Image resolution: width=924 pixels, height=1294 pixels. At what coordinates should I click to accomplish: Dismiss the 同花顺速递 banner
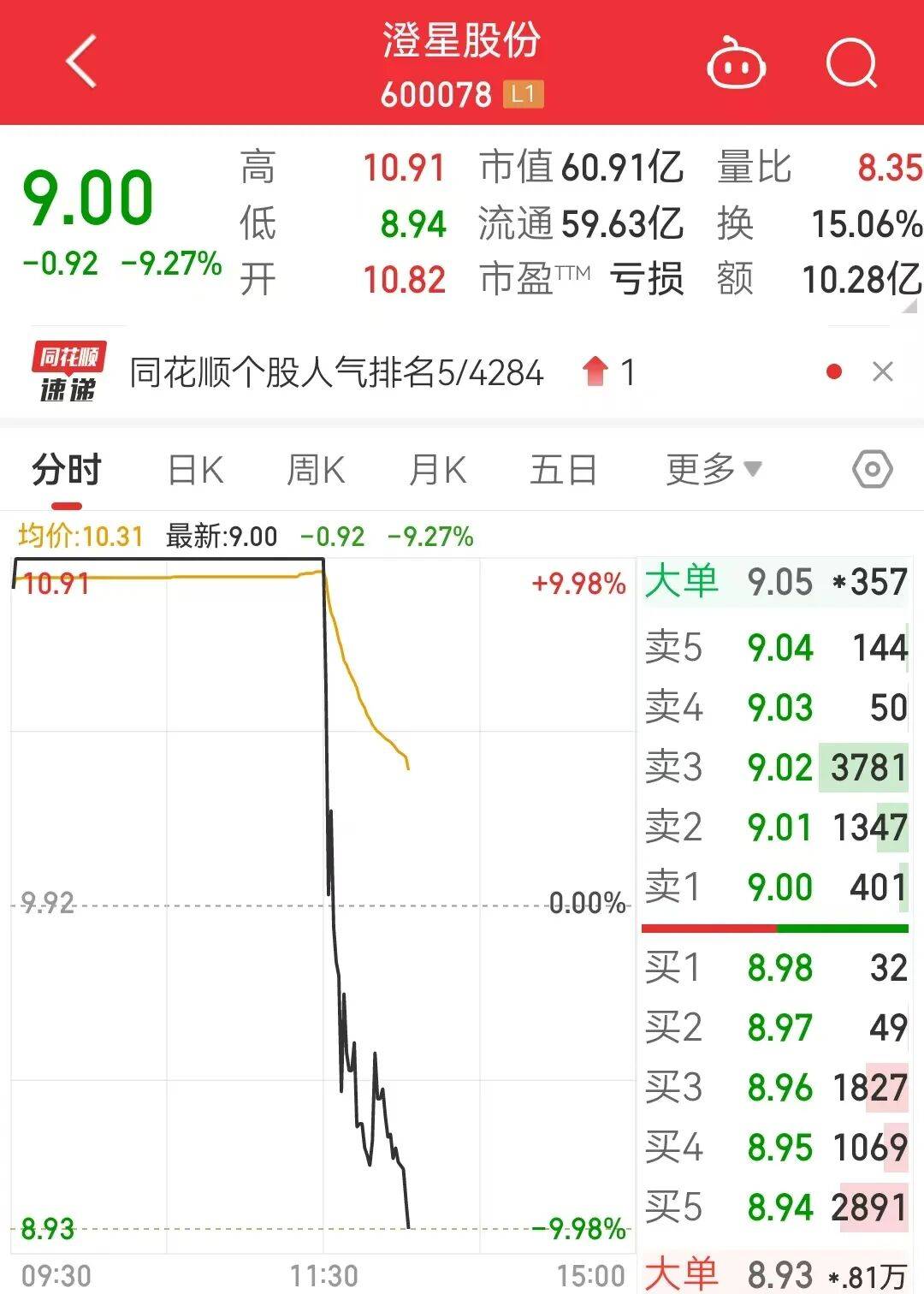pos(882,371)
